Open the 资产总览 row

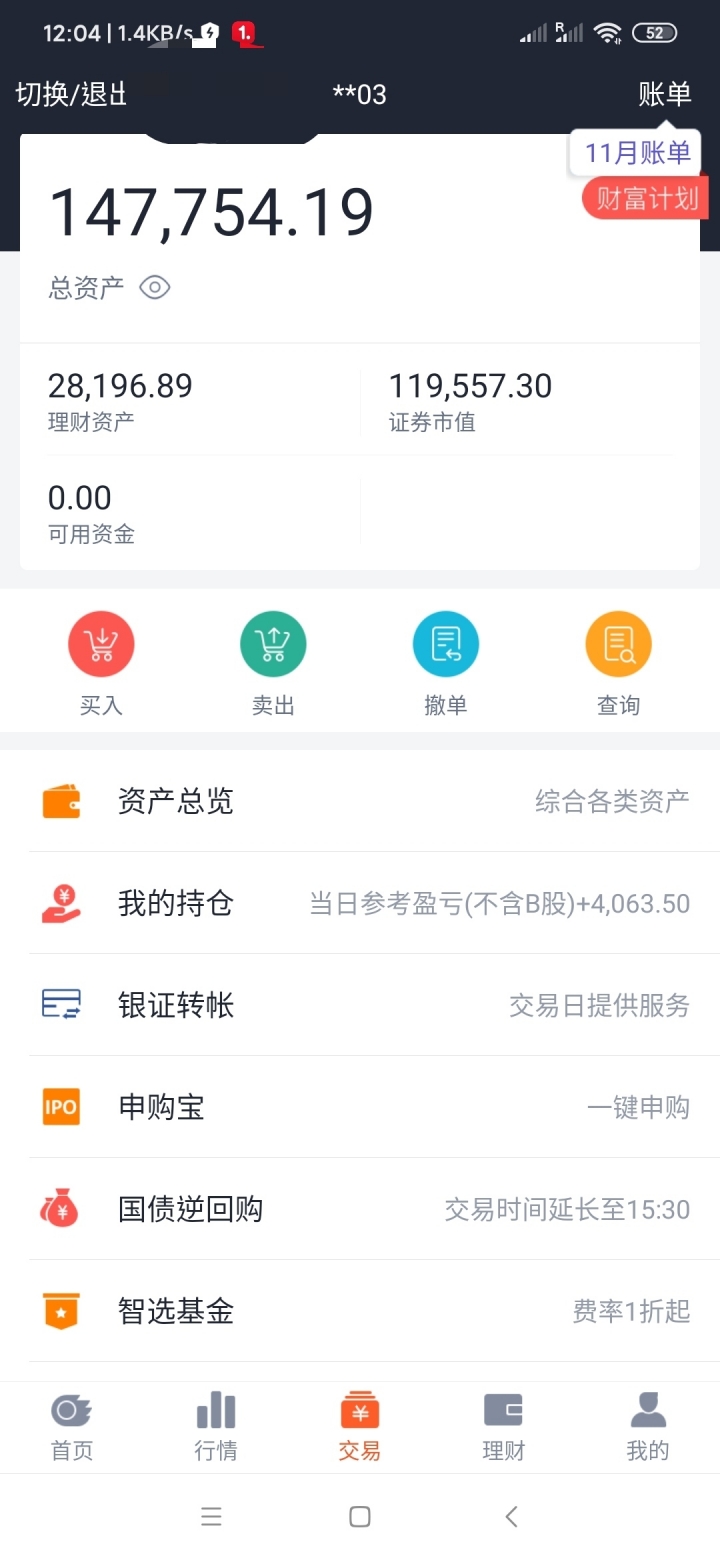(x=360, y=801)
